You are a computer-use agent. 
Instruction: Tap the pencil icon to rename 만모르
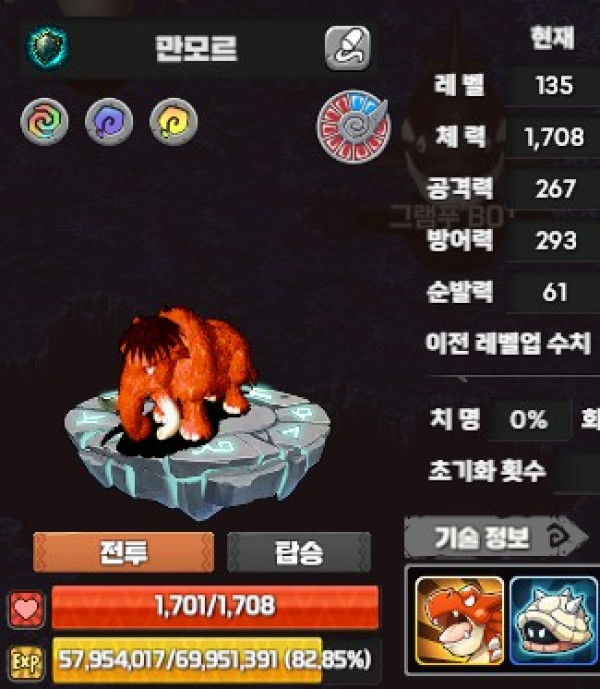pyautogui.click(x=347, y=47)
